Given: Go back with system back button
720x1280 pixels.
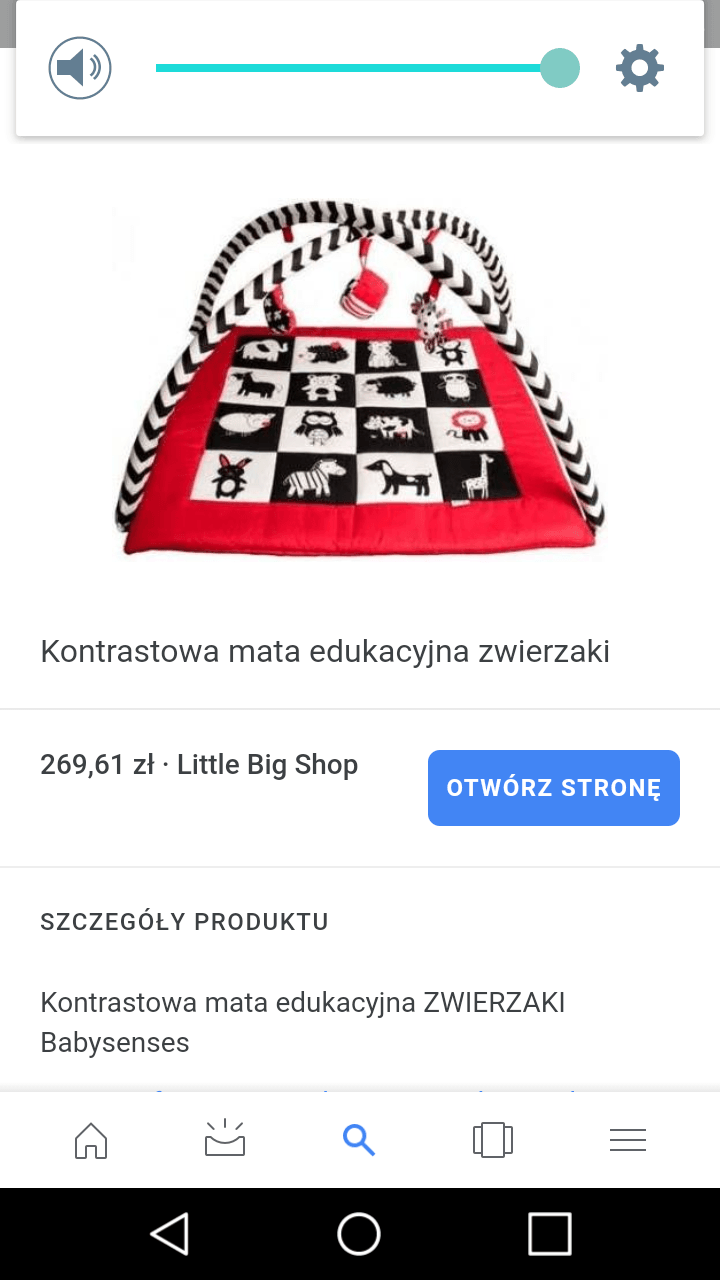Looking at the screenshot, I should coord(170,1233).
